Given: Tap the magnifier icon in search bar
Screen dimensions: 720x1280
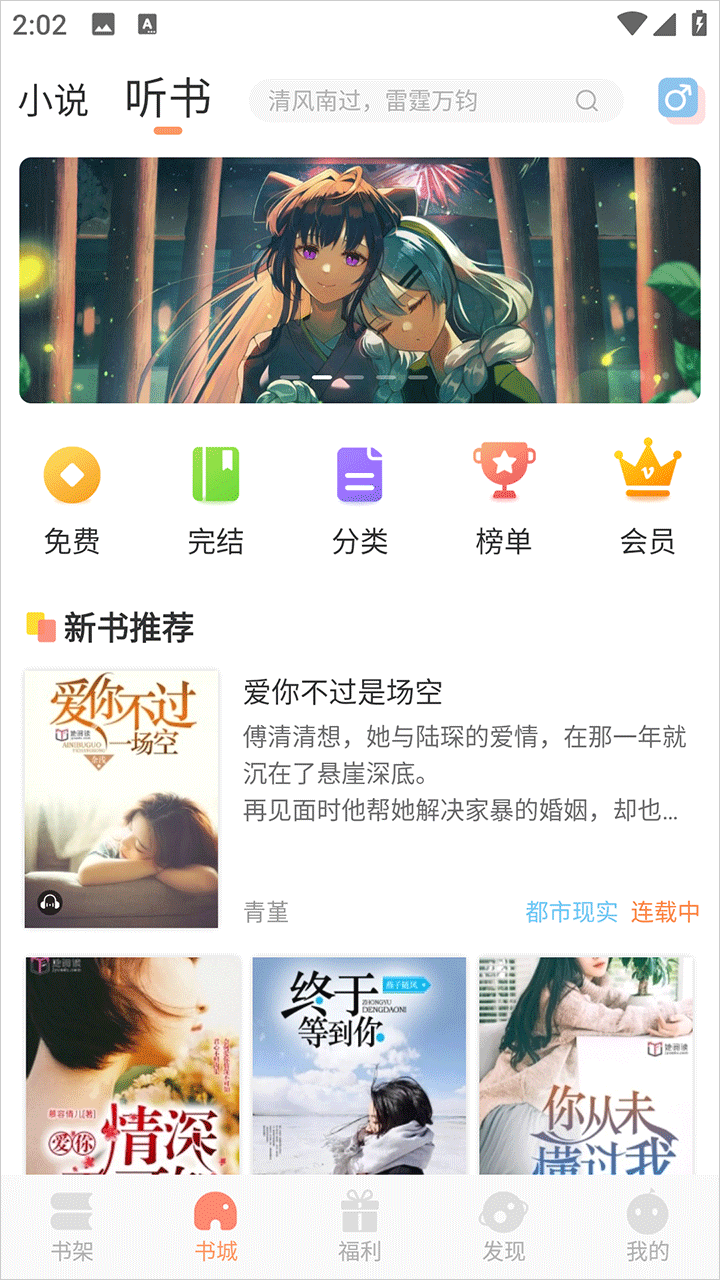Looking at the screenshot, I should pyautogui.click(x=588, y=101).
